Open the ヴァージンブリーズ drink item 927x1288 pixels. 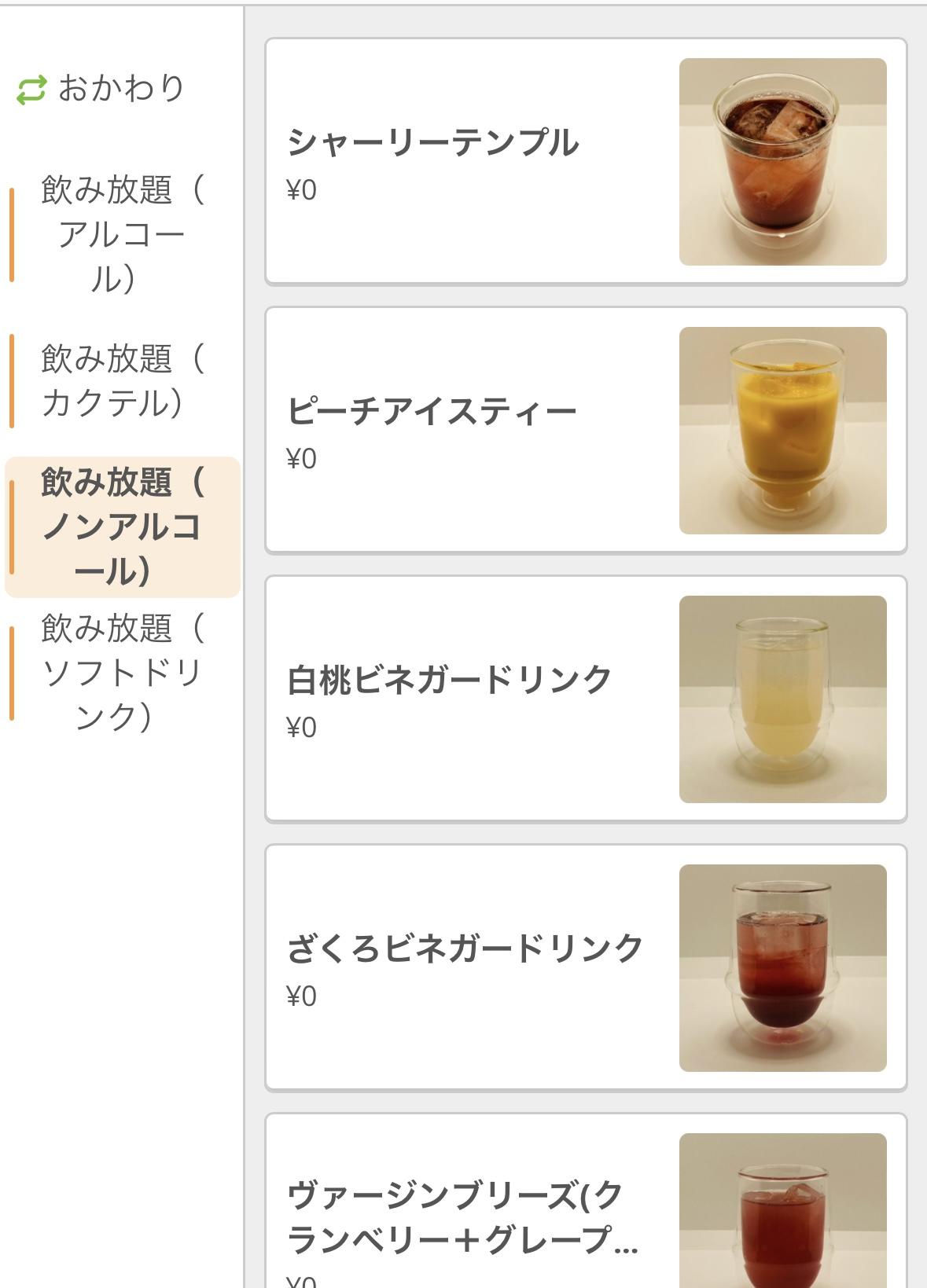click(x=586, y=1218)
